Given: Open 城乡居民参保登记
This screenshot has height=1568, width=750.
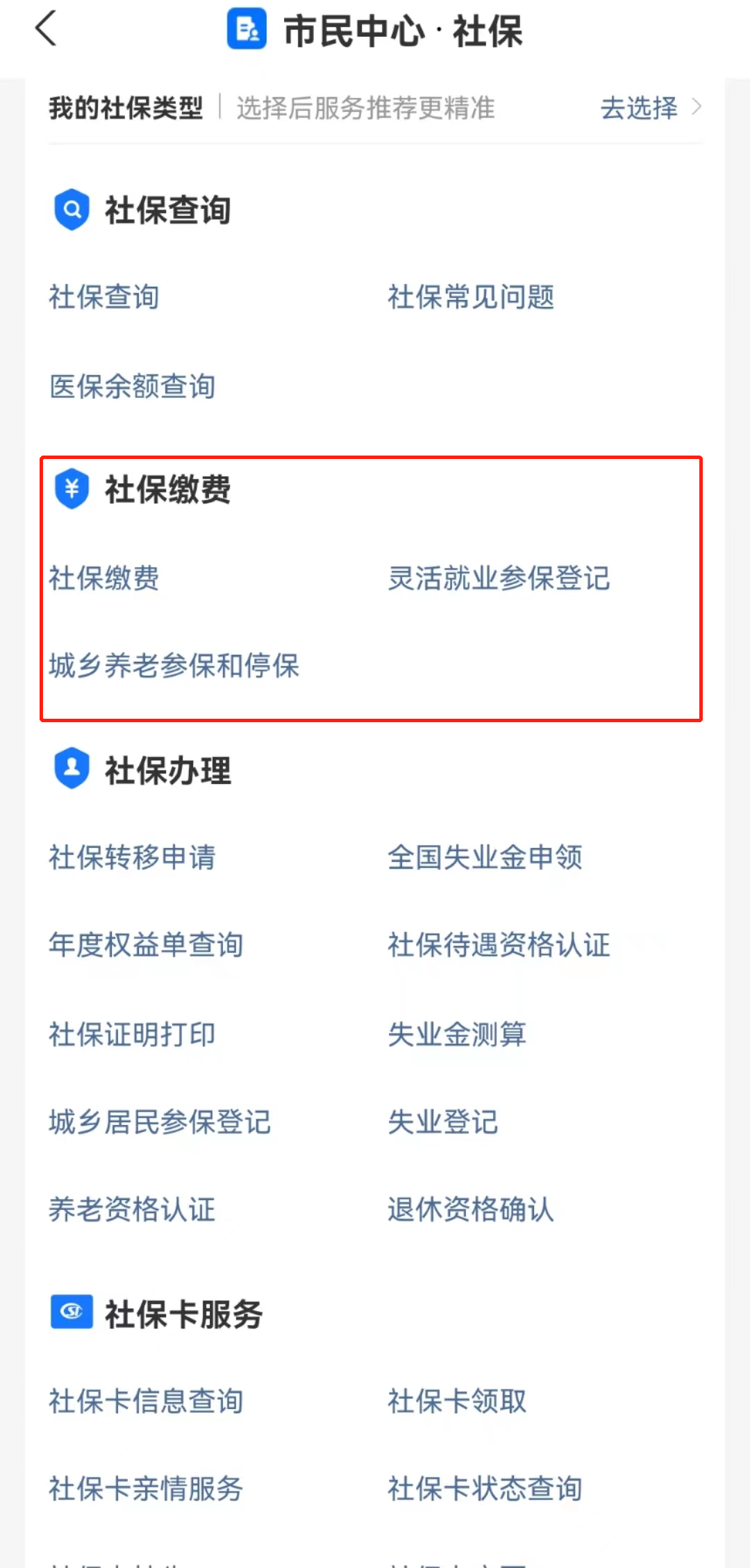Looking at the screenshot, I should [x=160, y=1122].
